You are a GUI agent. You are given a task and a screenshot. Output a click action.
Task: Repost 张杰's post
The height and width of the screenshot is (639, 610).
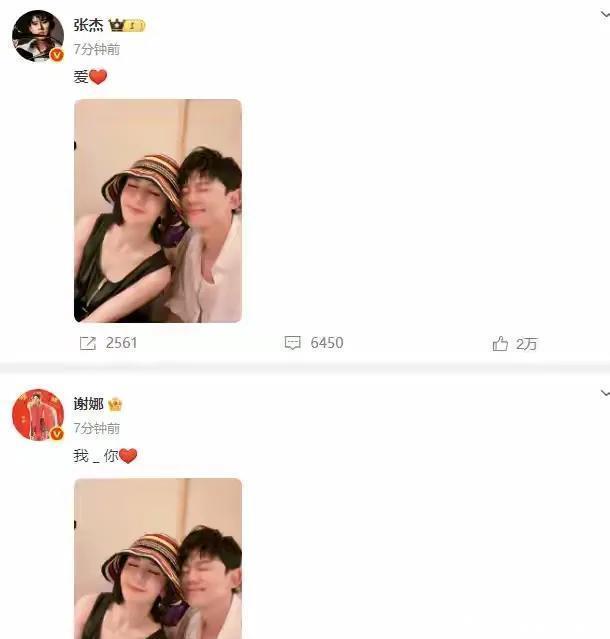pyautogui.click(x=108, y=343)
